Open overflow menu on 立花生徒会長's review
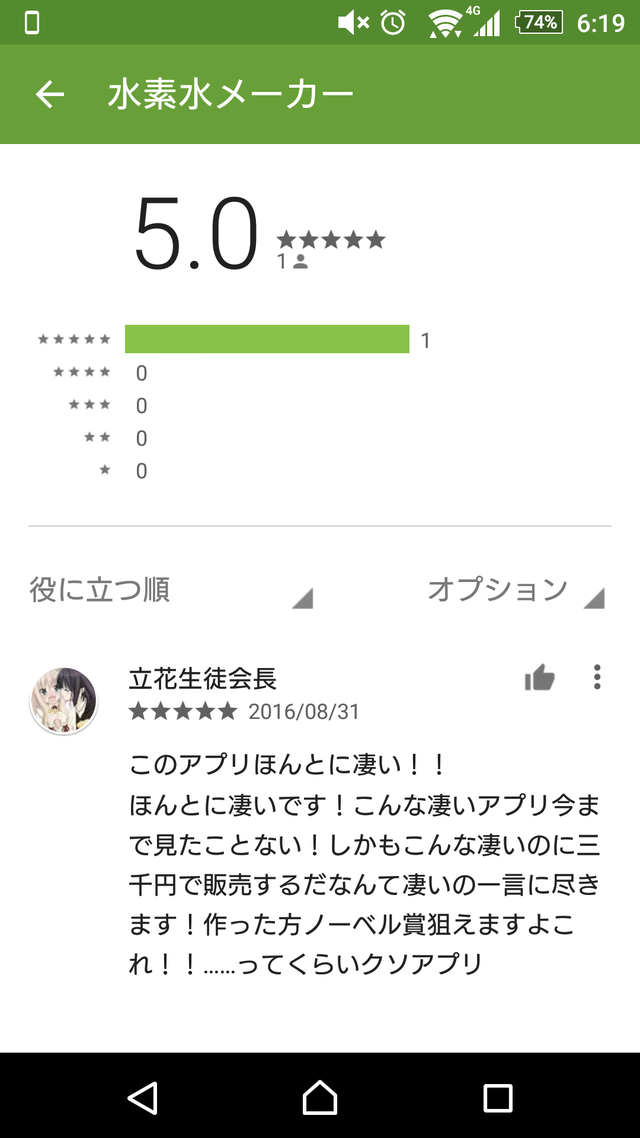This screenshot has height=1138, width=640. point(597,677)
